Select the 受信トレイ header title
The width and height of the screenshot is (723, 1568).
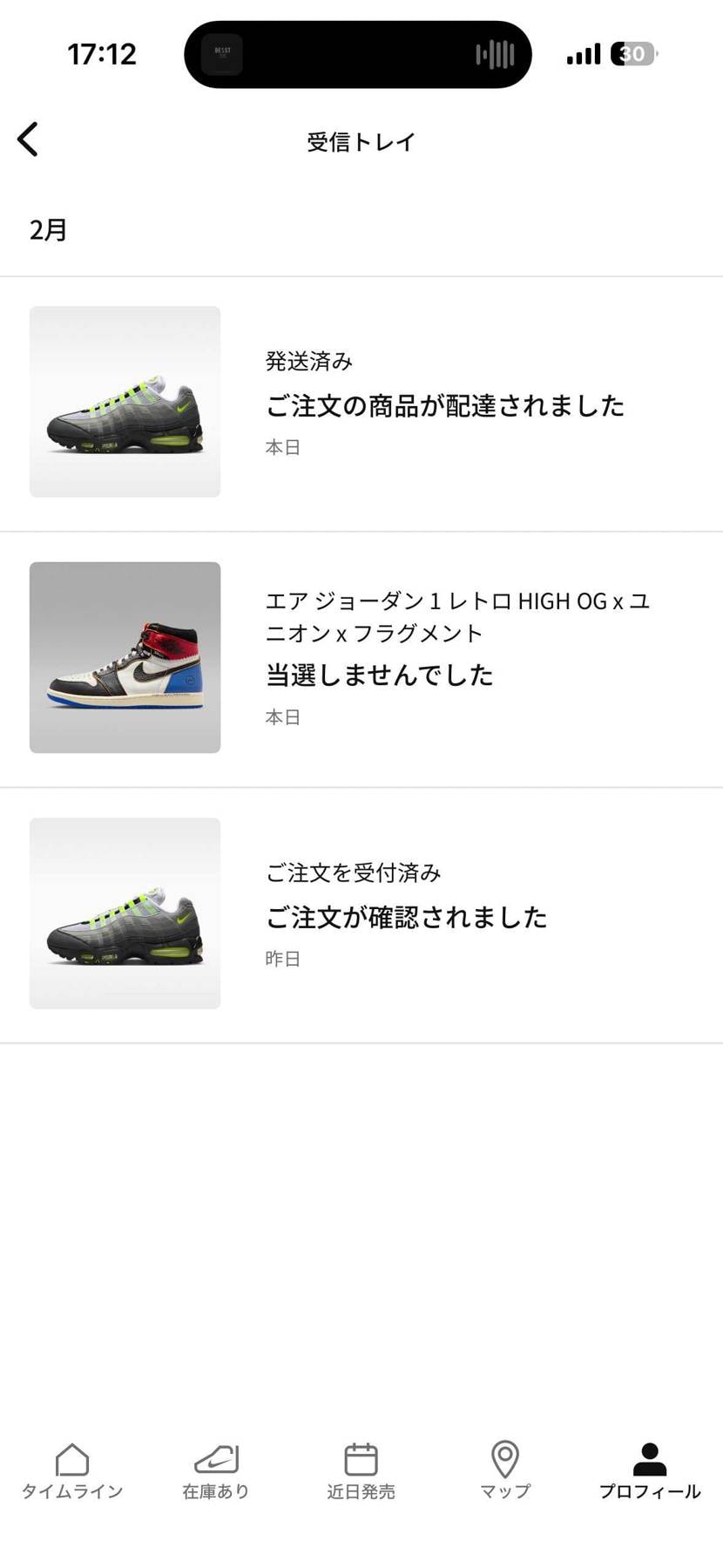(361, 140)
